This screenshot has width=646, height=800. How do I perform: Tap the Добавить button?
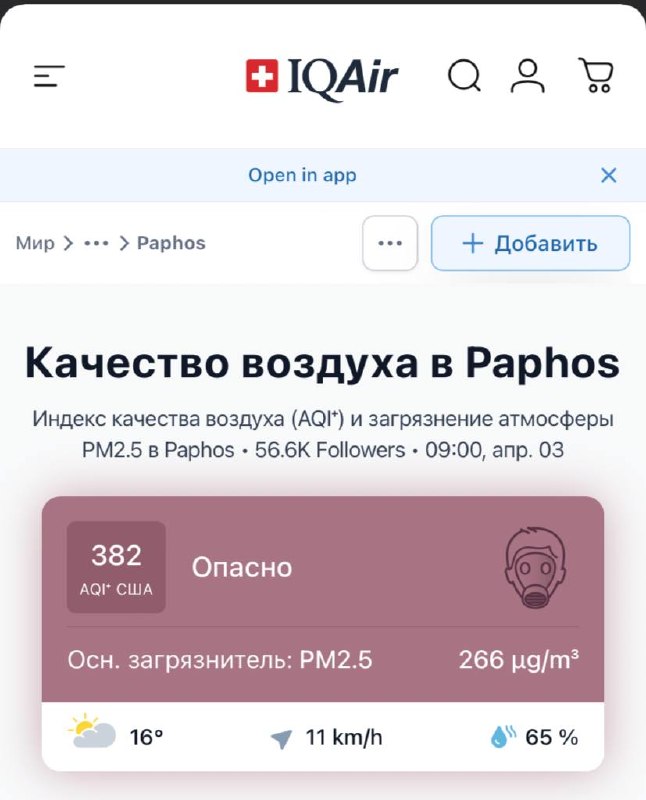point(530,243)
